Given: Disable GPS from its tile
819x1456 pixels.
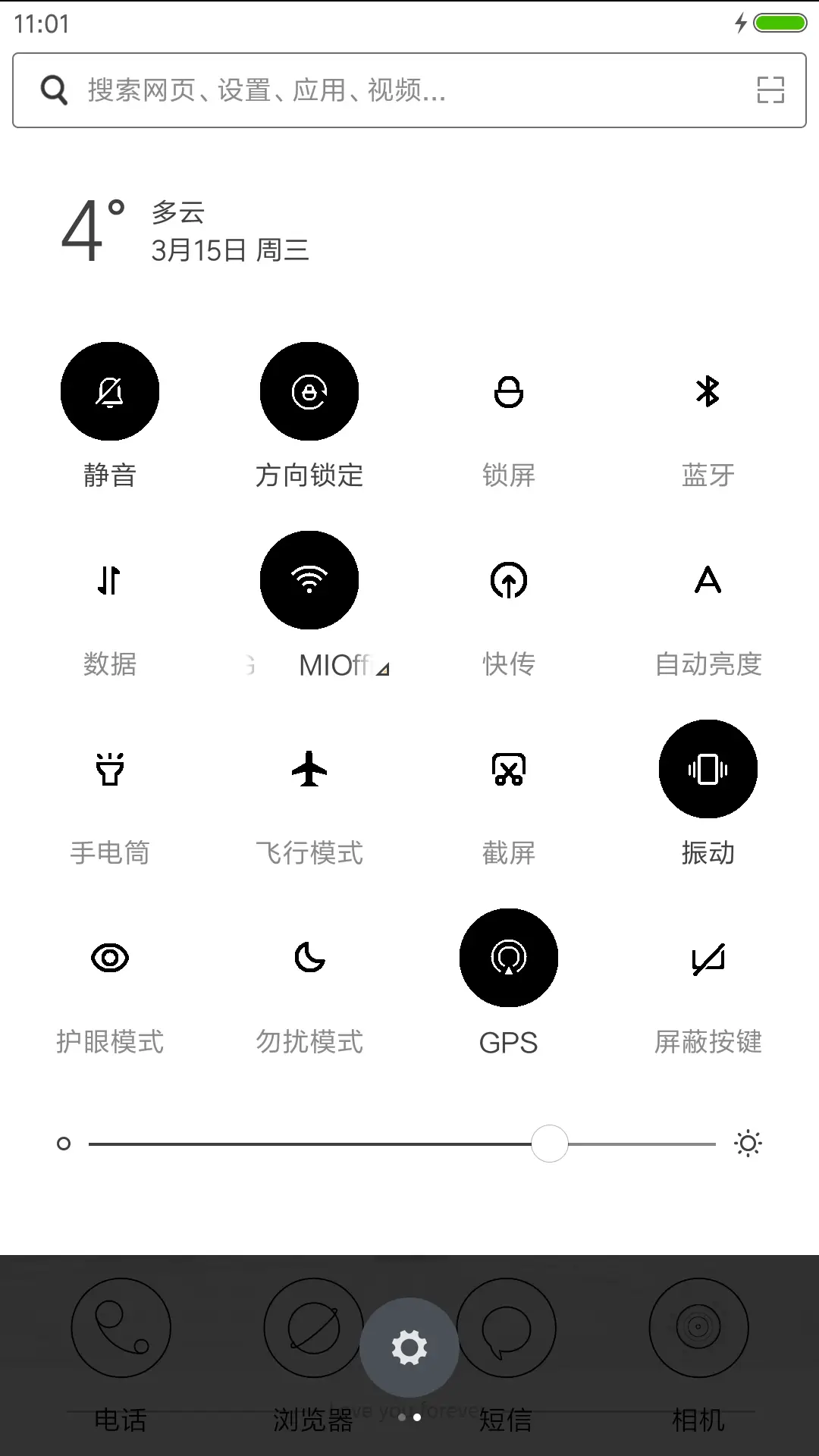Looking at the screenshot, I should [x=508, y=959].
